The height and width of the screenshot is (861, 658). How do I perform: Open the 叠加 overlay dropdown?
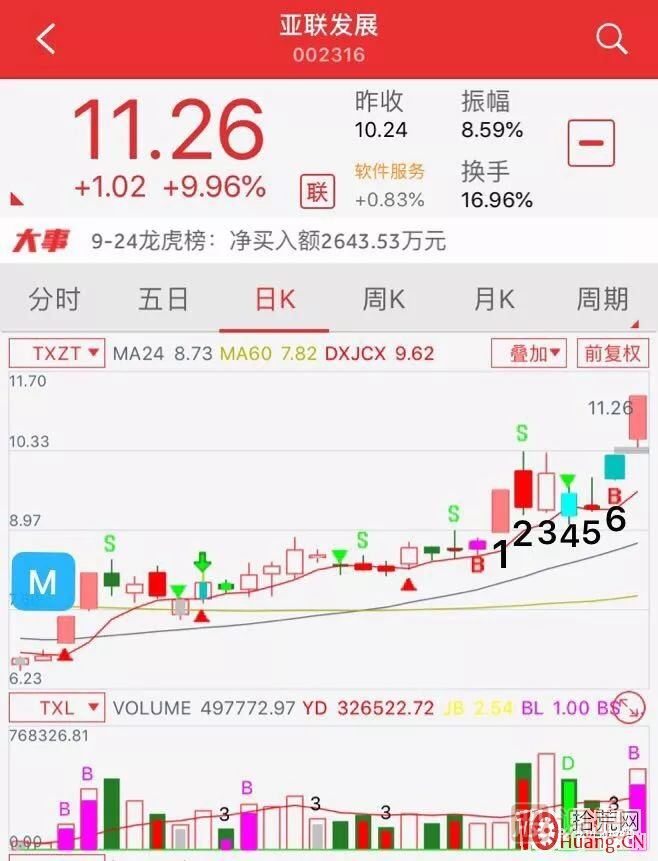coord(529,353)
